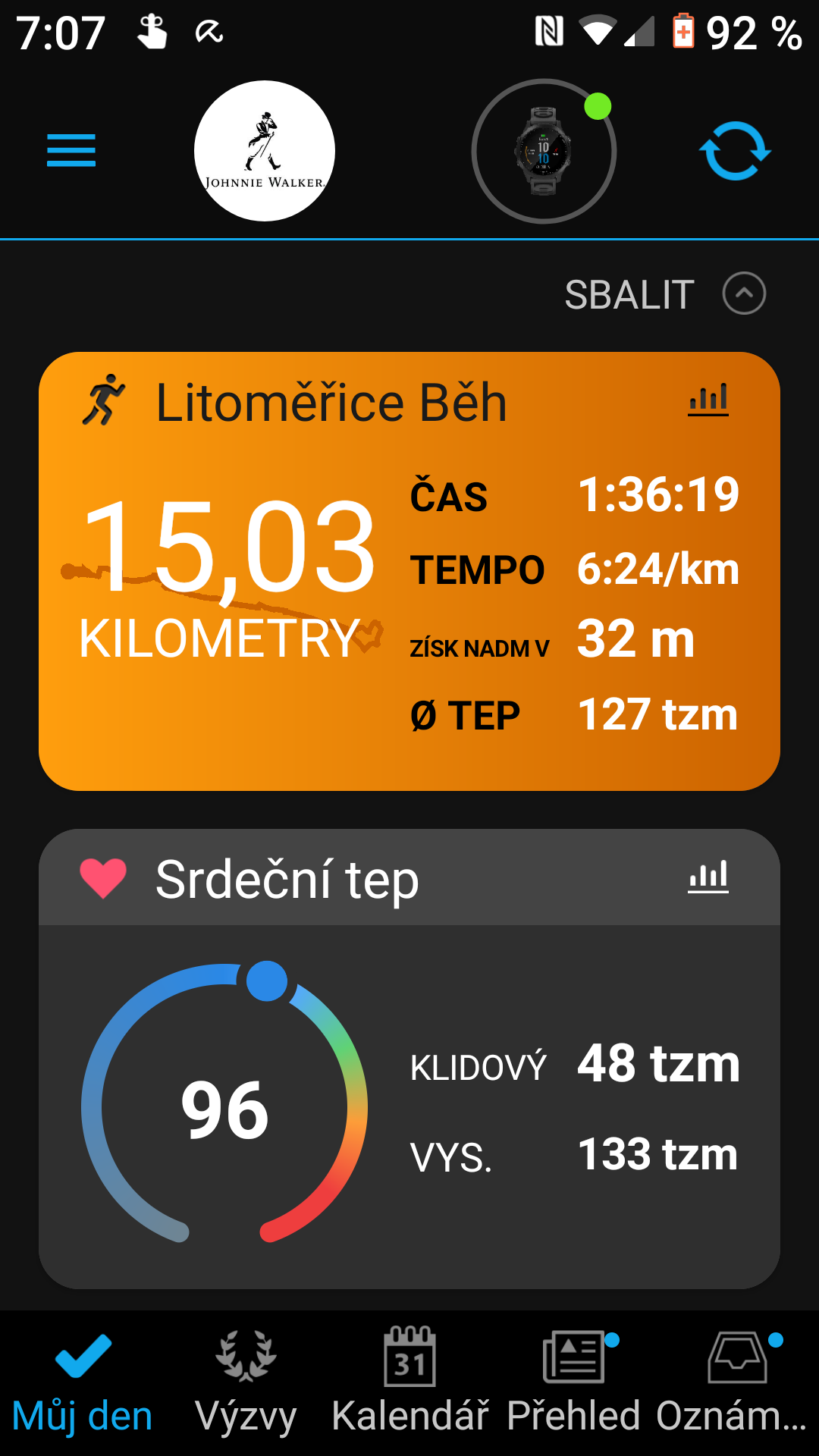This screenshot has height=1456, width=819.
Task: Collapse cards with SBALIT
Action: (665, 294)
